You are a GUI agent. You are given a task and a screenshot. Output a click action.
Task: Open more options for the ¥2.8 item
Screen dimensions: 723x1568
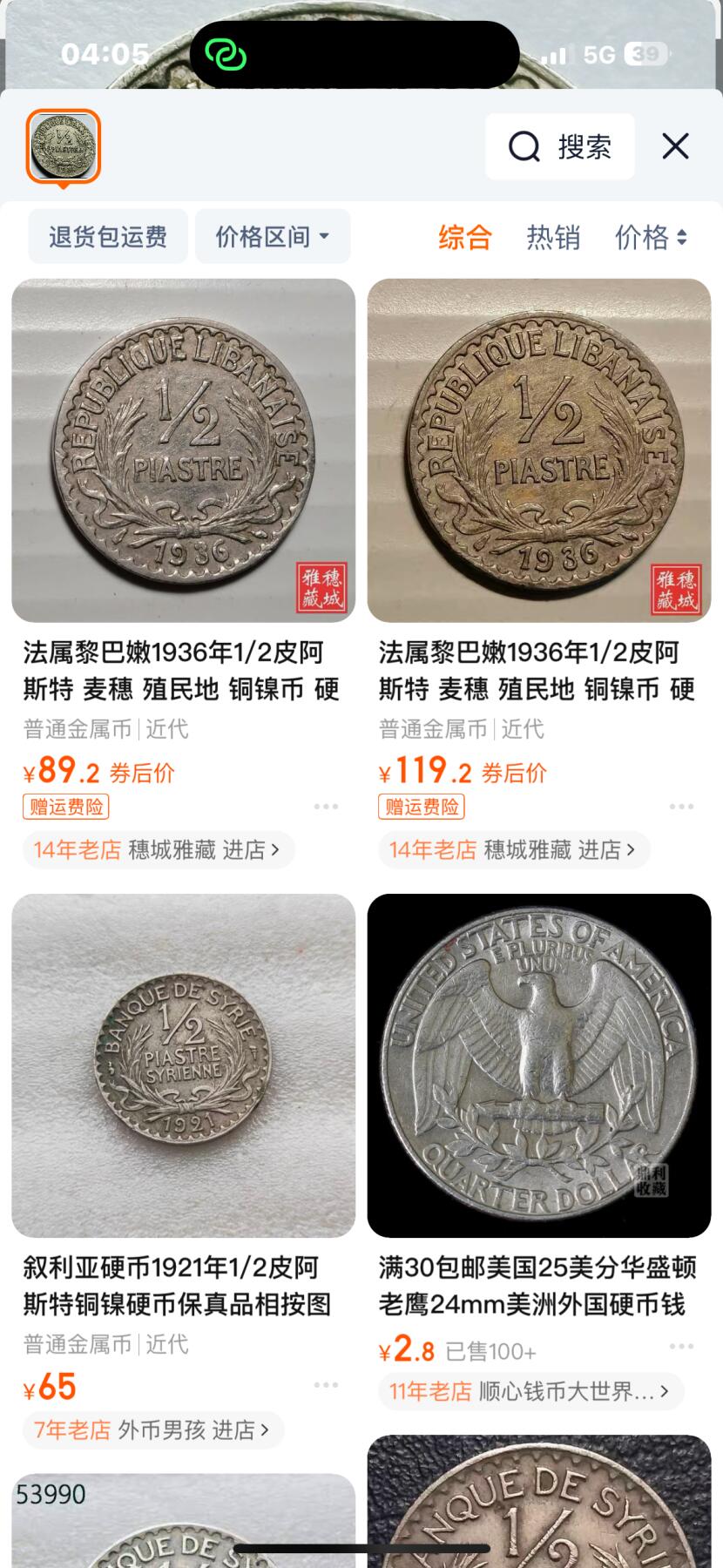681,1347
